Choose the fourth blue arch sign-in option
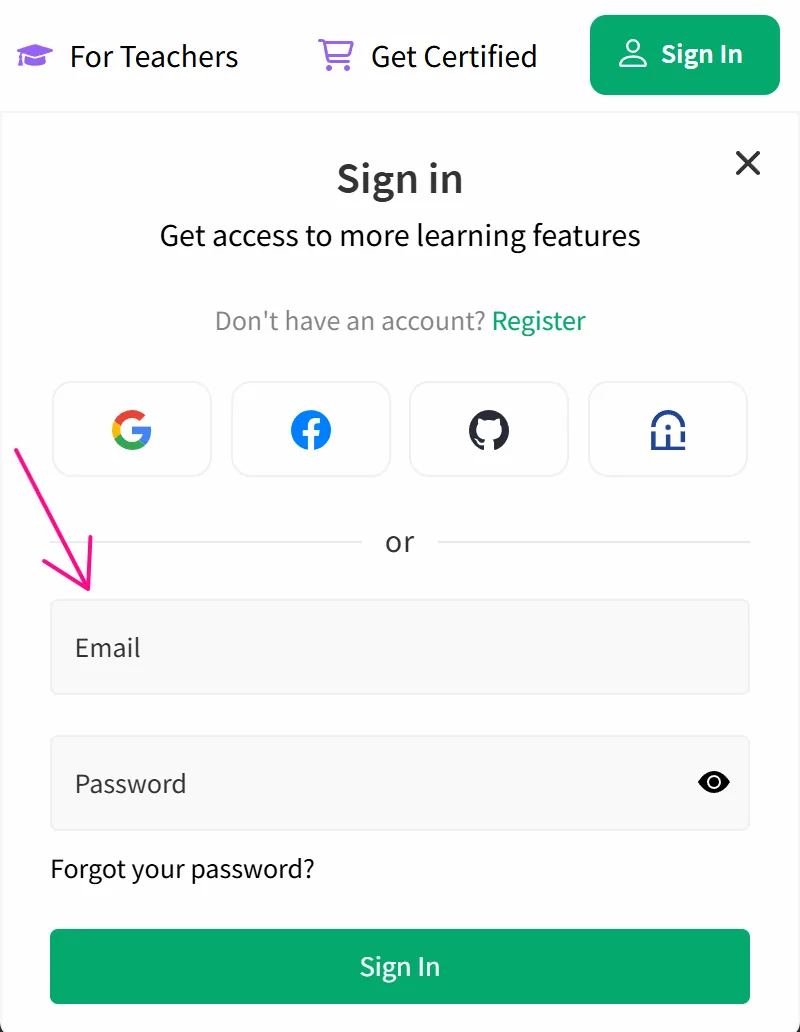 [668, 430]
